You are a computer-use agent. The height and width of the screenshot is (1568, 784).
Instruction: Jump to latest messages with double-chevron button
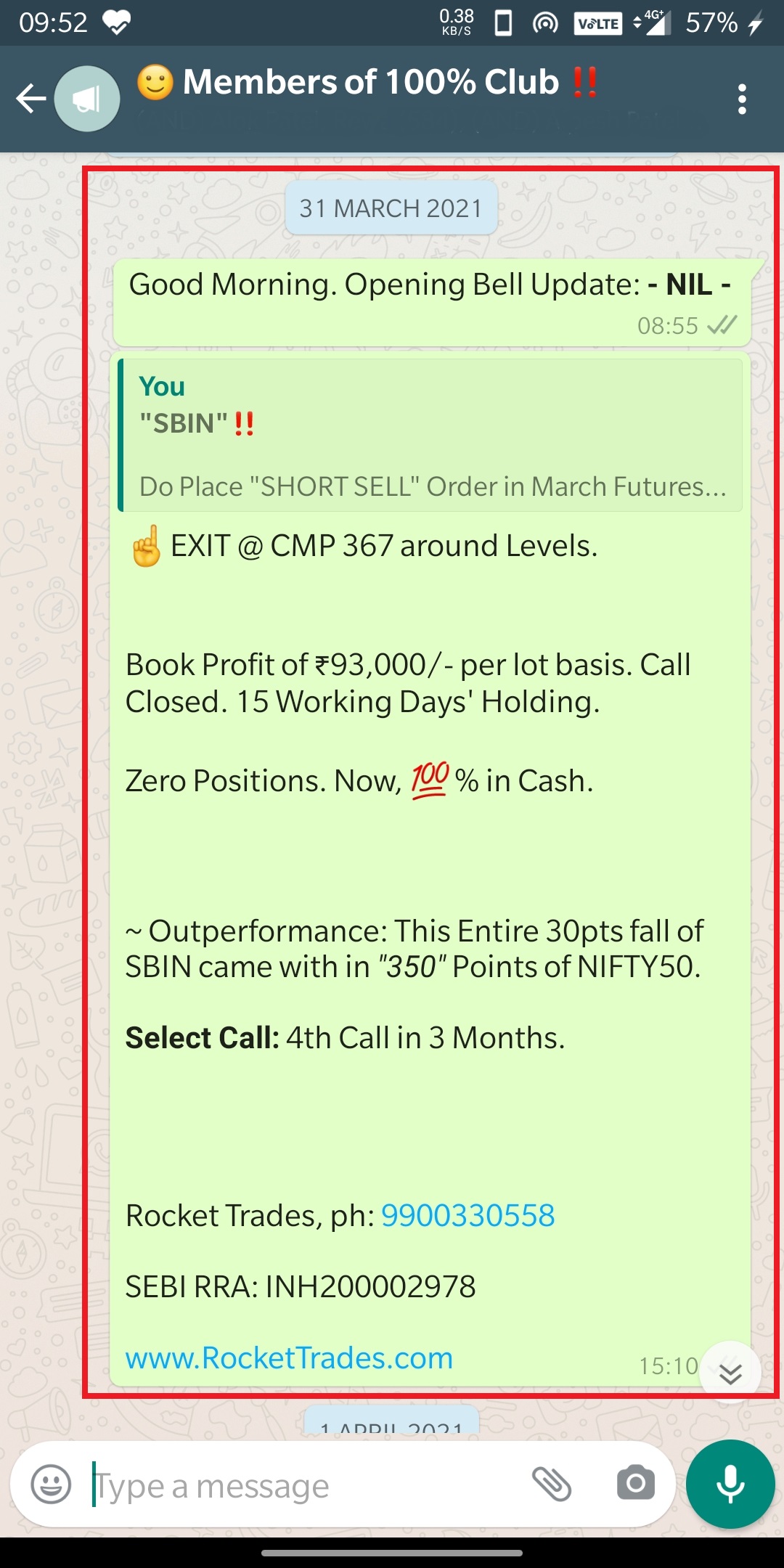click(x=730, y=1373)
